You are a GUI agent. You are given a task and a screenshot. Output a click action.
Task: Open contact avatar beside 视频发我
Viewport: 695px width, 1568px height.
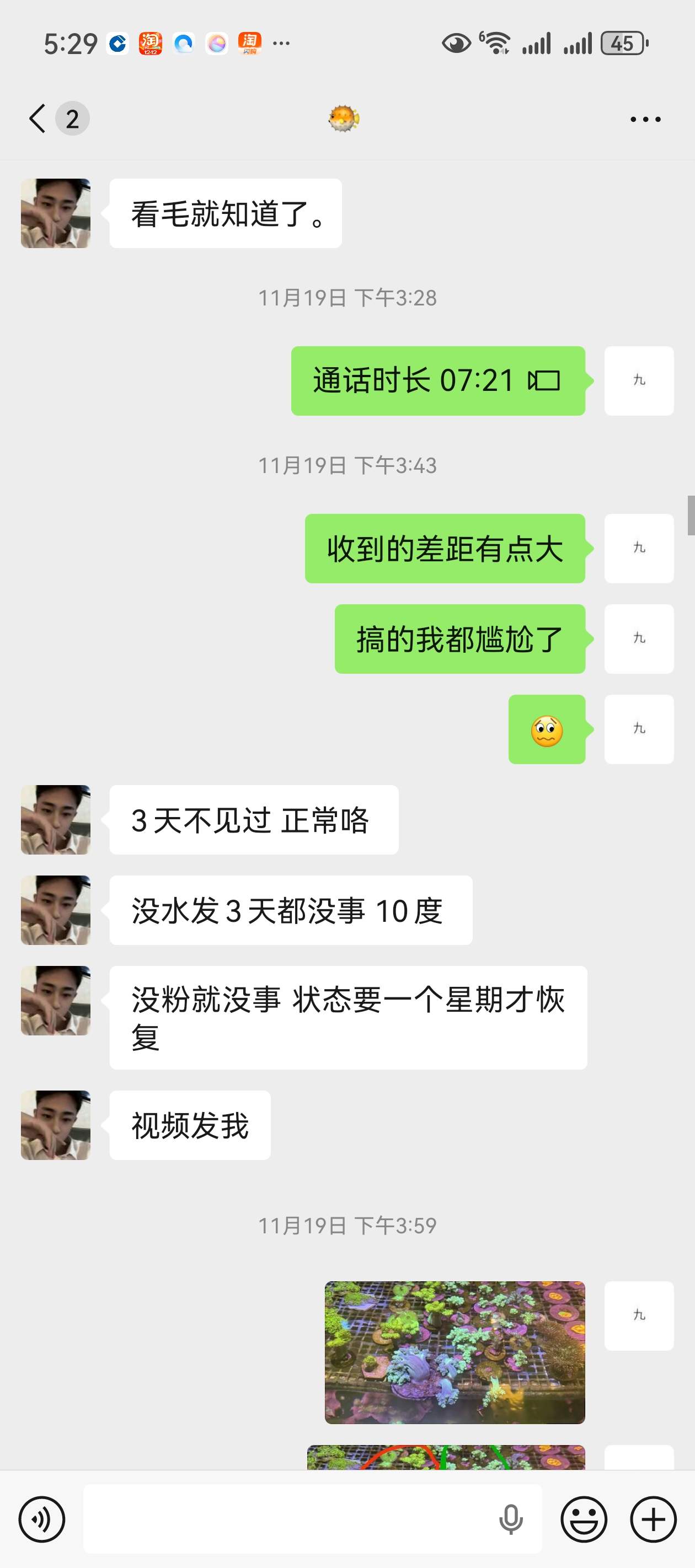coord(55,1125)
